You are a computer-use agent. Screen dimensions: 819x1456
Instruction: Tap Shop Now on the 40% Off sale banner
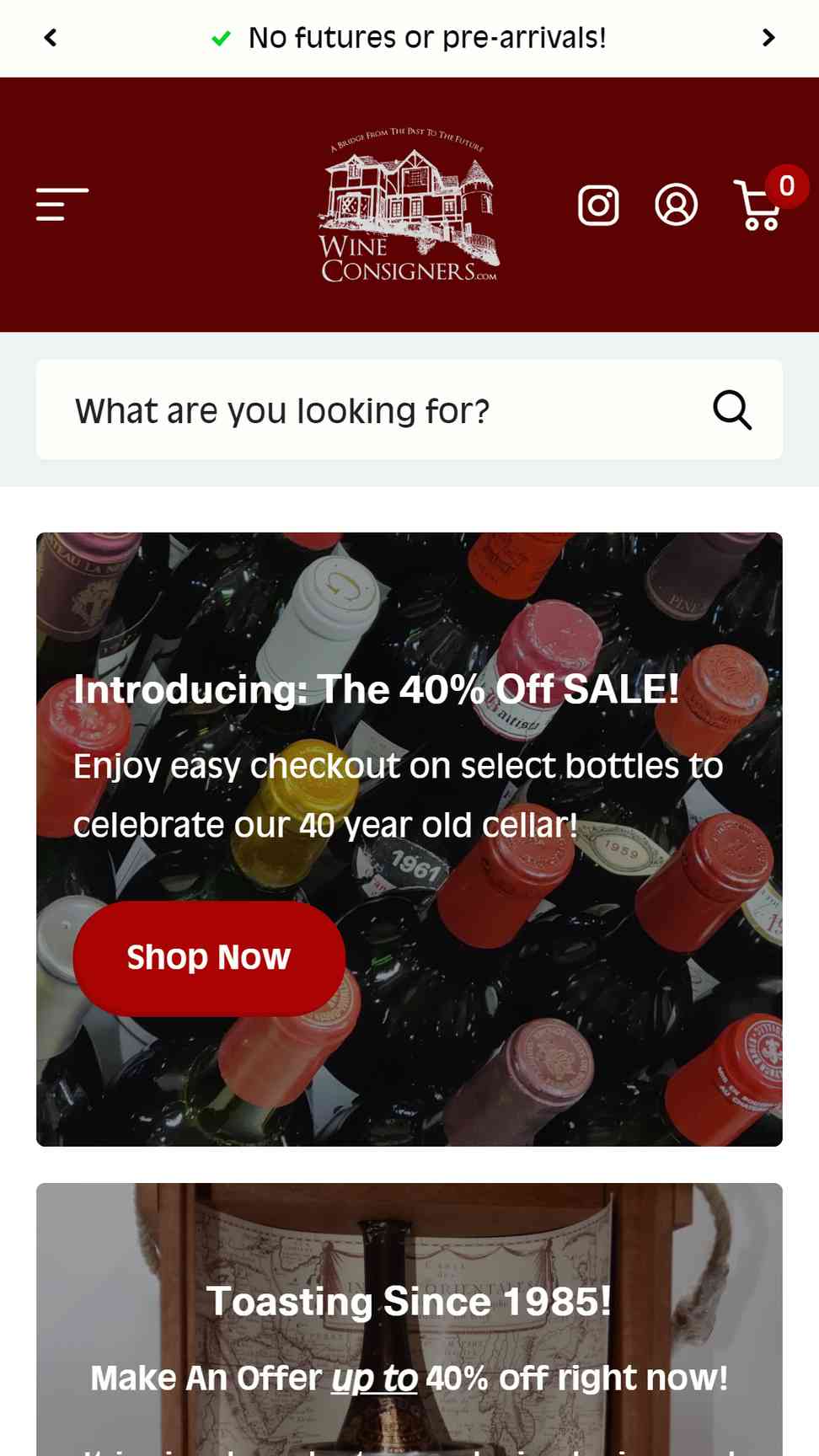[209, 958]
